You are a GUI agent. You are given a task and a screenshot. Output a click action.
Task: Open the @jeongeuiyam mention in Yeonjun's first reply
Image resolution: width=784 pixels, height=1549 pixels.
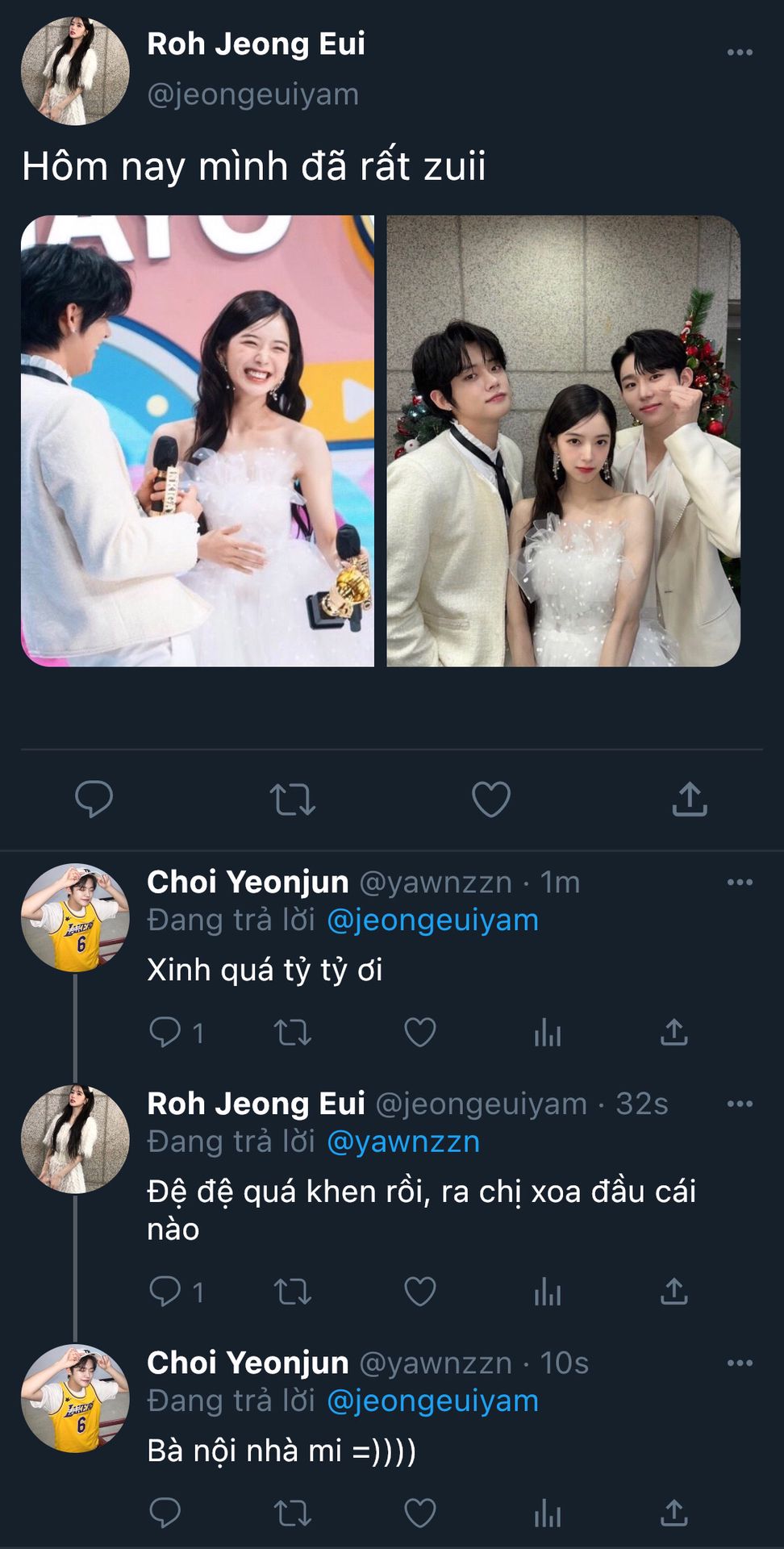[x=432, y=921]
